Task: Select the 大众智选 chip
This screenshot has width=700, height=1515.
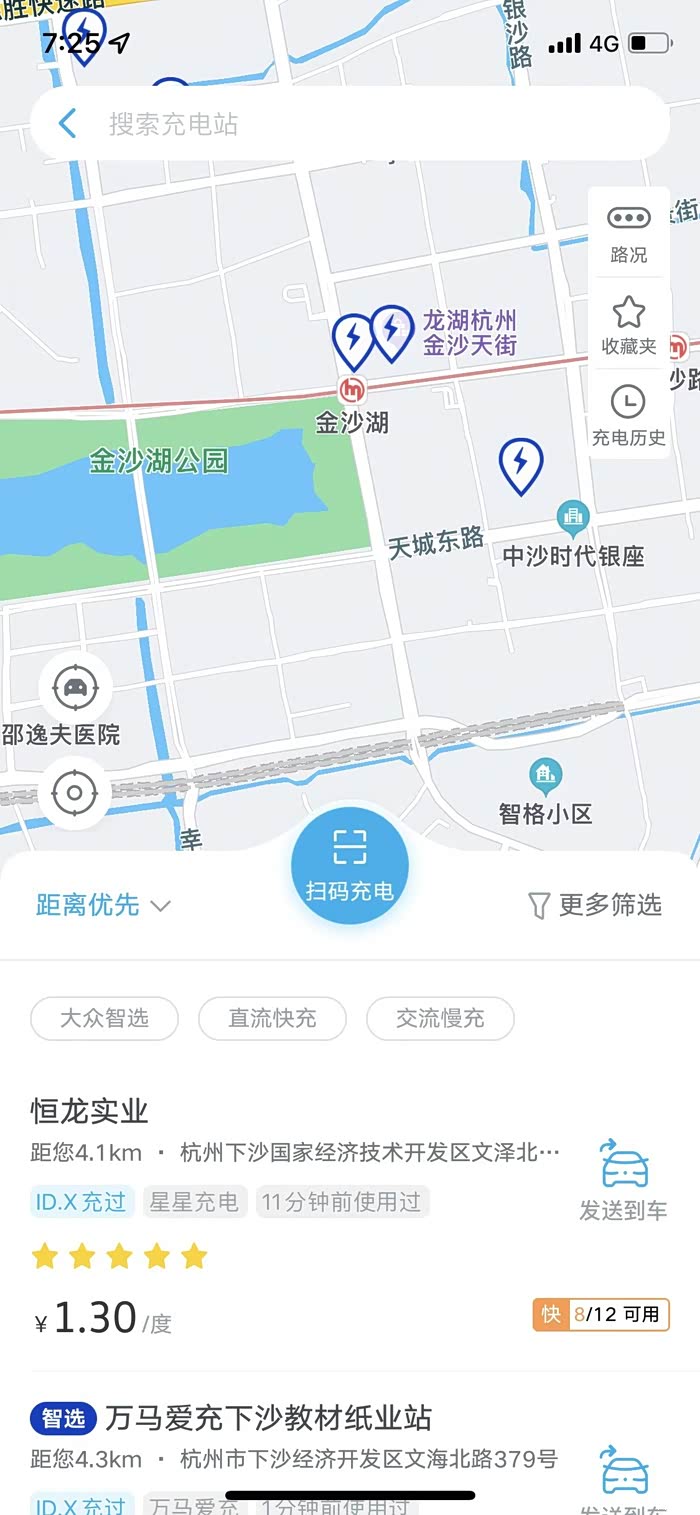Action: (104, 1018)
